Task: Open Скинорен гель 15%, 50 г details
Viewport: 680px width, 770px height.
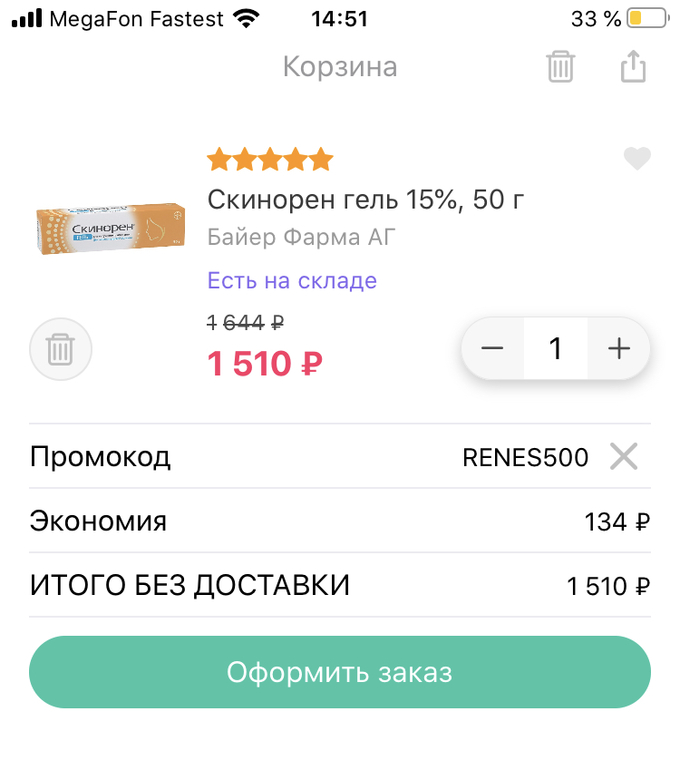Action: [365, 200]
